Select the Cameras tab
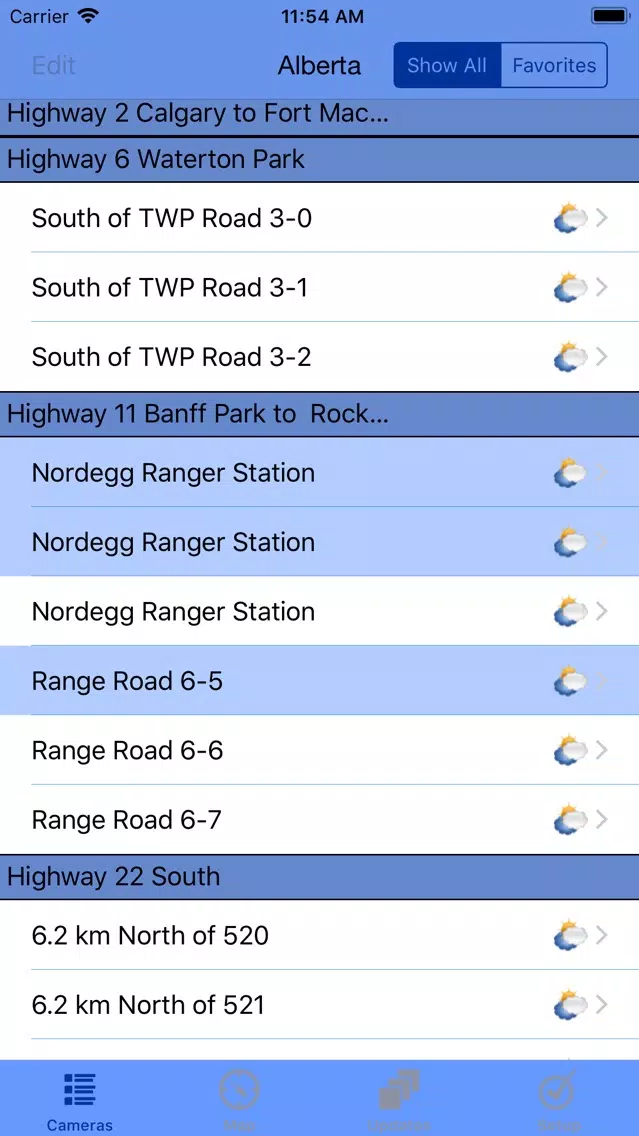Image resolution: width=639 pixels, height=1136 pixels. tap(80, 1098)
